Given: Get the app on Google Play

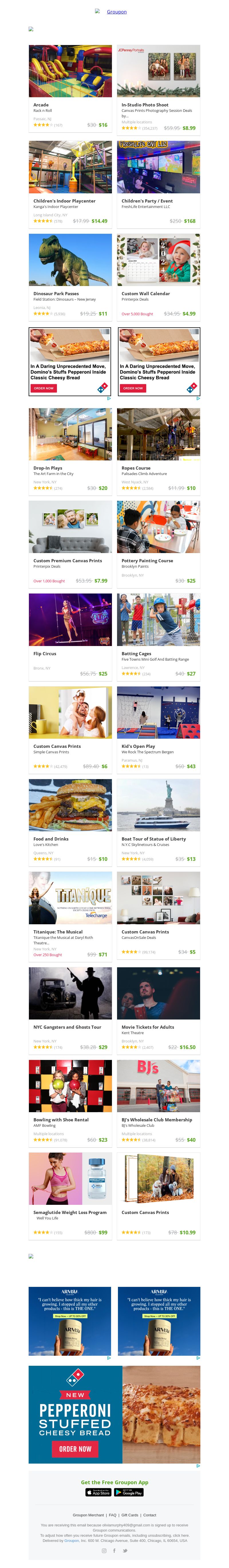Looking at the screenshot, I should [x=129, y=1492].
